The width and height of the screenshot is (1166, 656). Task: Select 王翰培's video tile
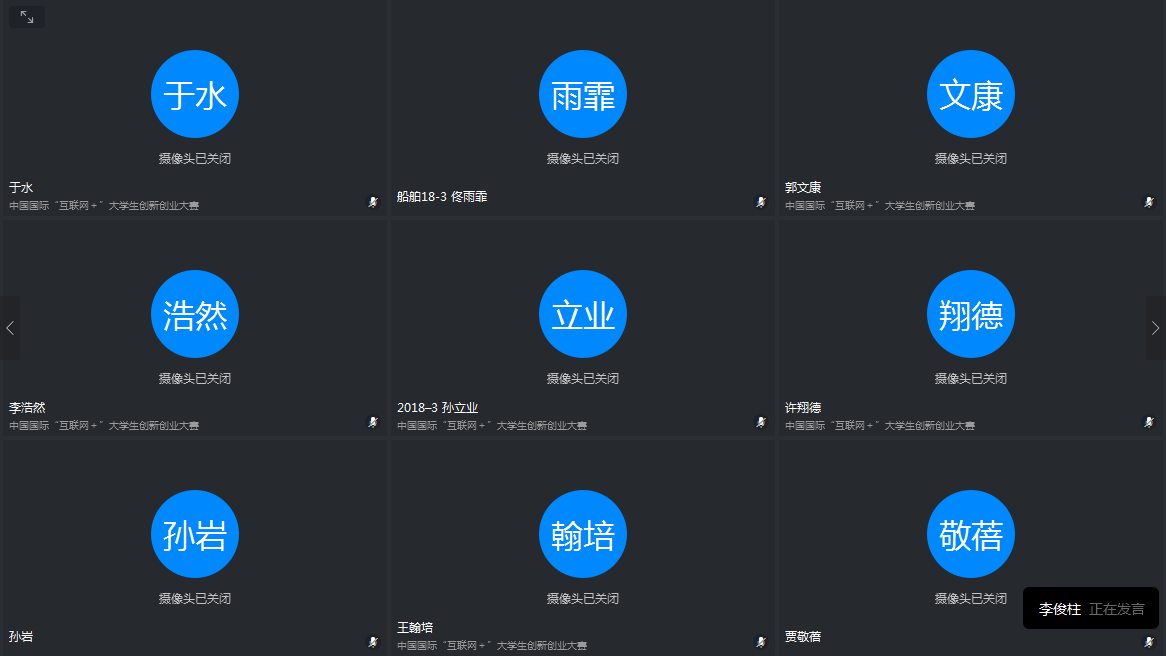582,547
